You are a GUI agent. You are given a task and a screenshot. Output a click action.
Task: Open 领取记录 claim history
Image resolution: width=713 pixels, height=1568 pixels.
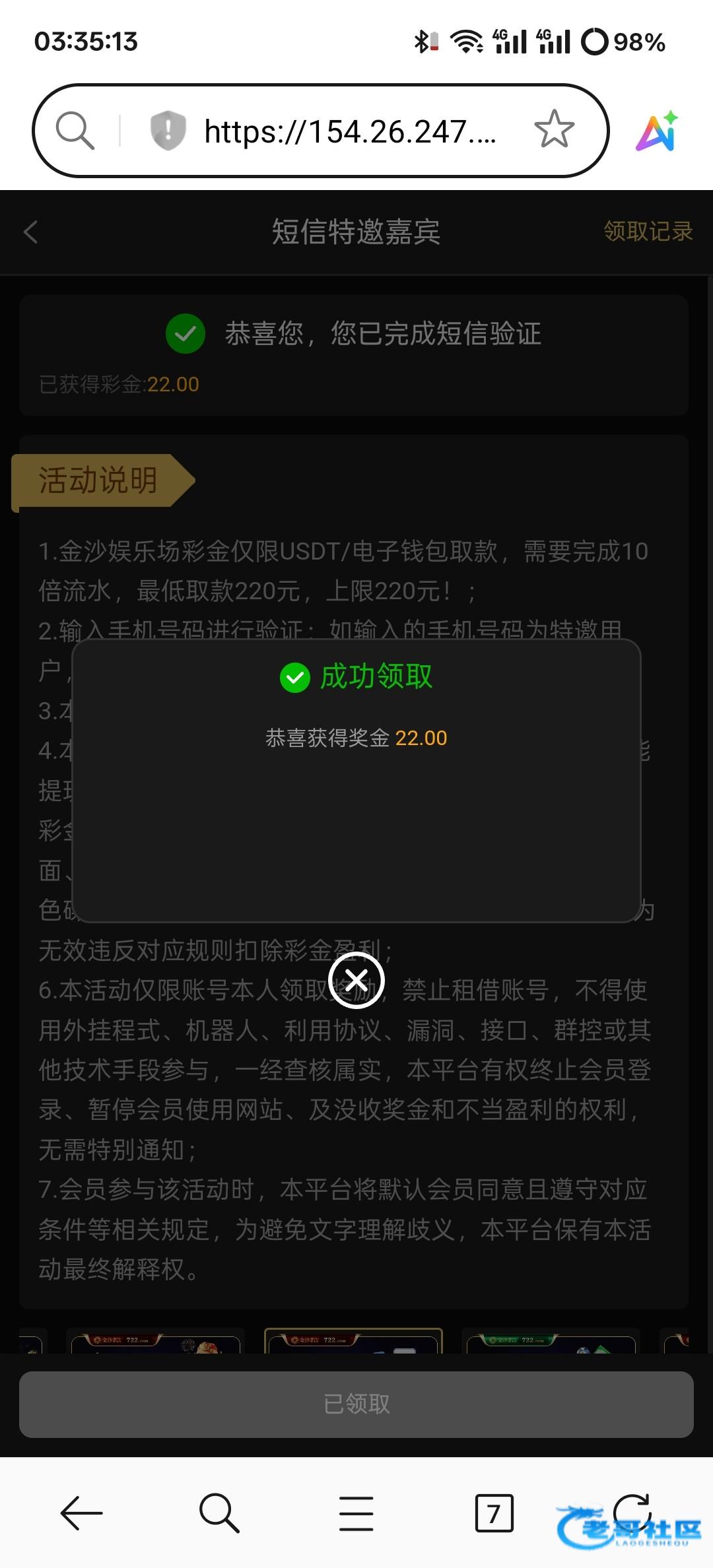click(x=648, y=231)
